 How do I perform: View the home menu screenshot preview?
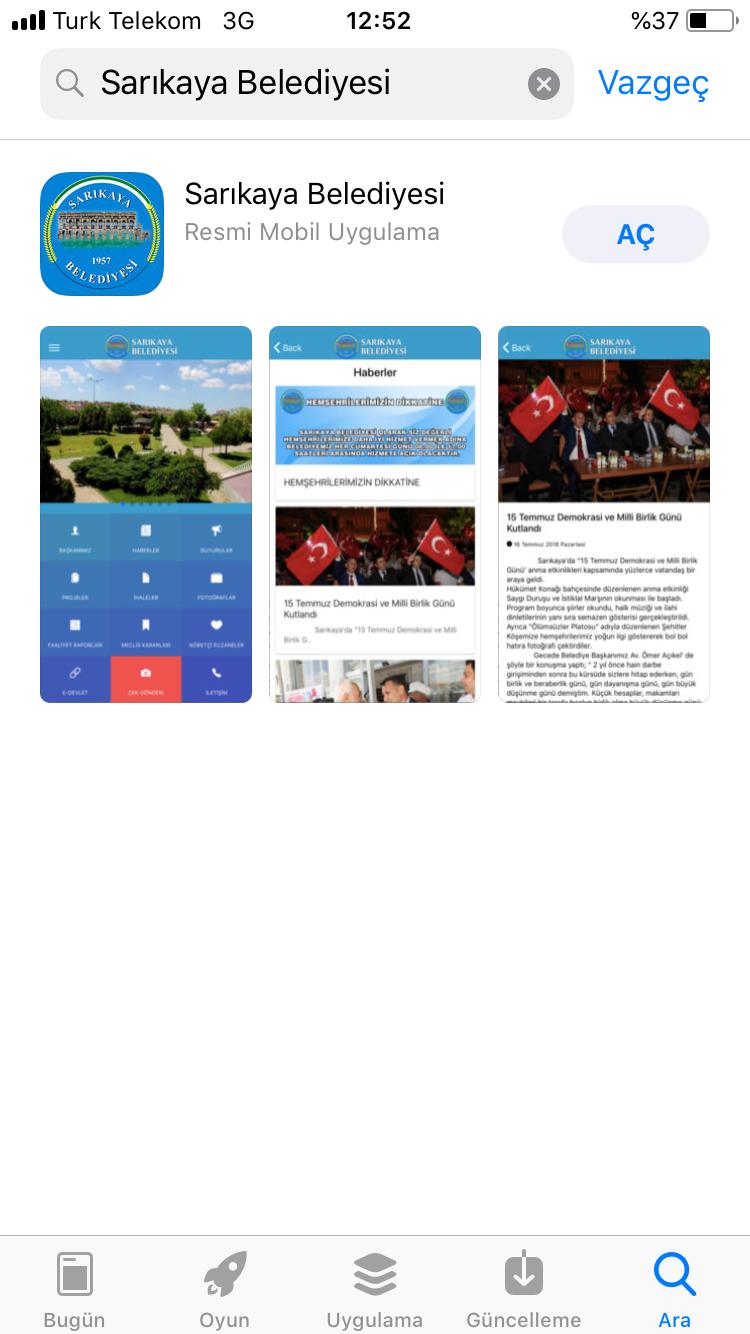(x=146, y=514)
